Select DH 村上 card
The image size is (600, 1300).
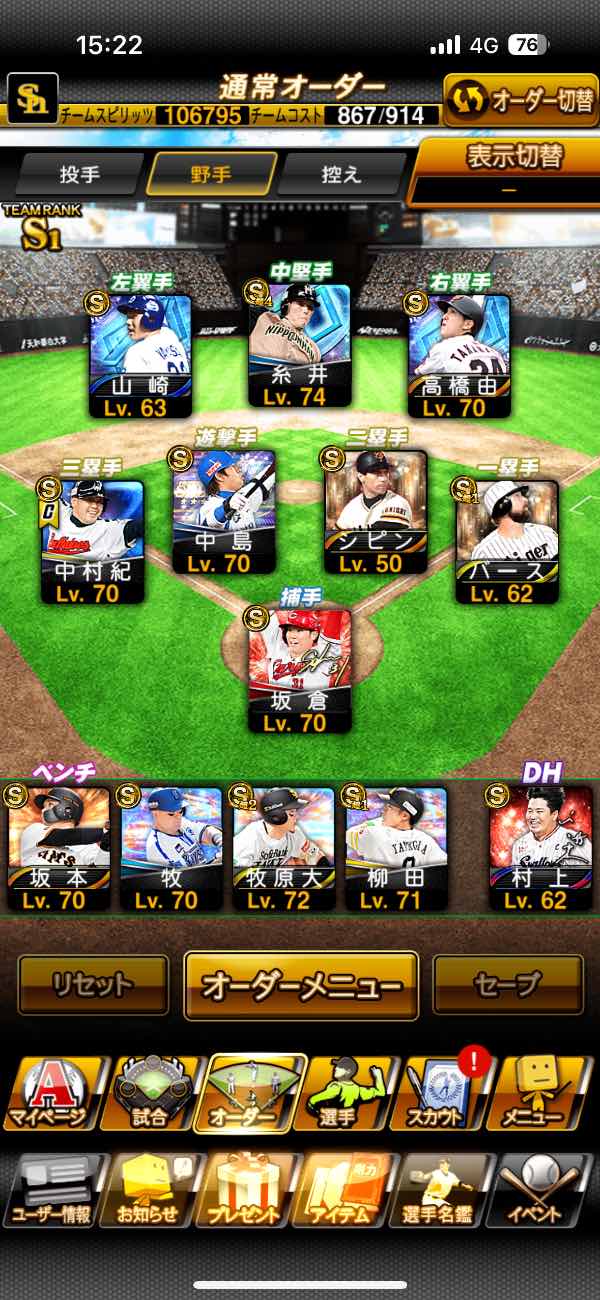(541, 850)
